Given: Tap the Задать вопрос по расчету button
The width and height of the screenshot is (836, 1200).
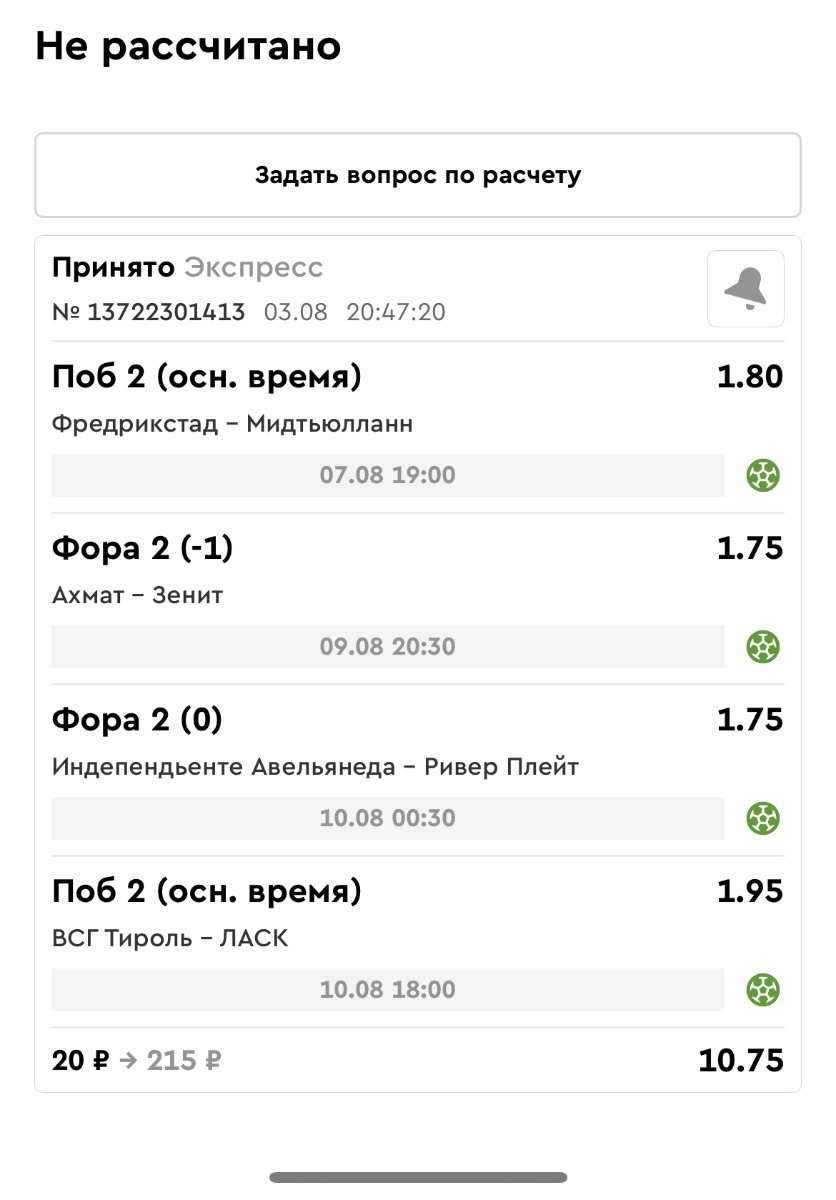Looking at the screenshot, I should click(x=418, y=176).
